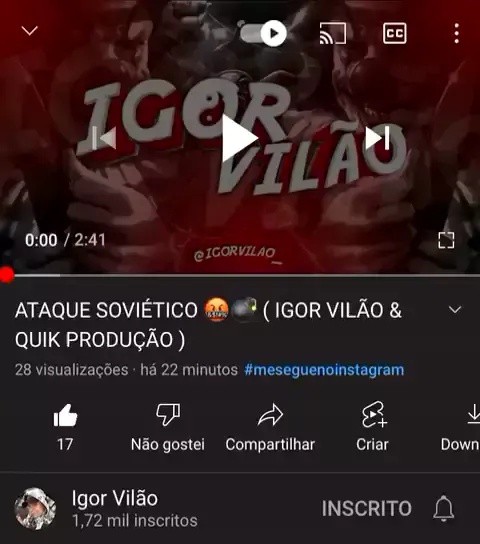Toggle the autoplay switch
Screen dimensions: 480x544
coord(264,33)
